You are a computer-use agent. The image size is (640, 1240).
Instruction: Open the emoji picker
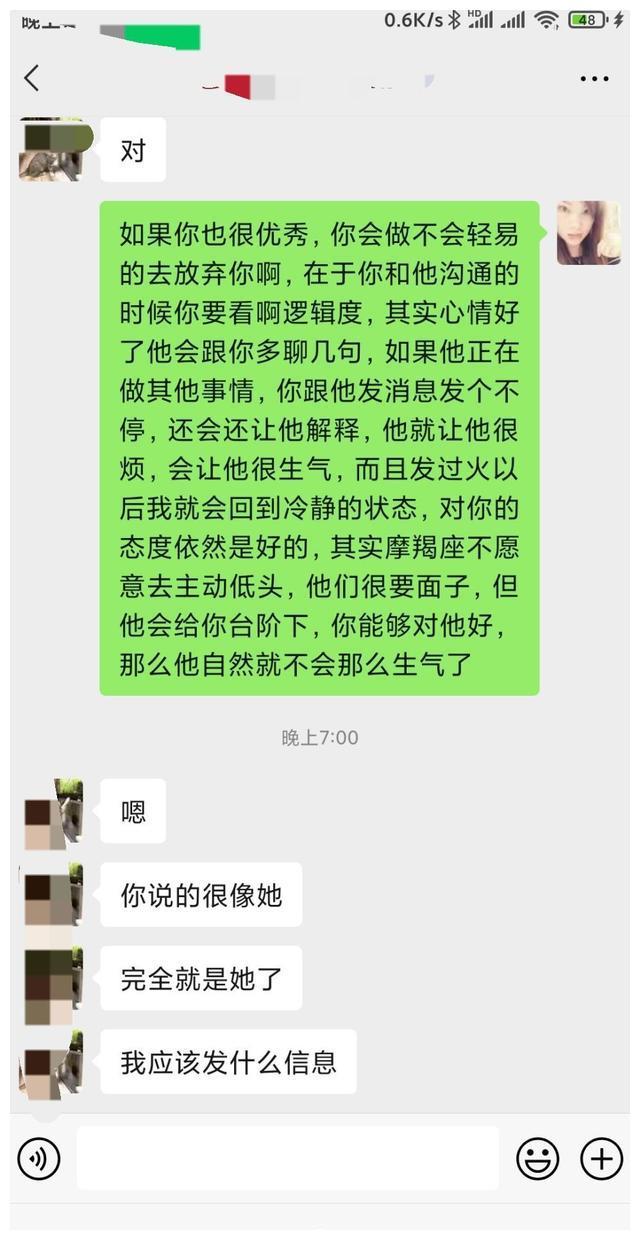(537, 1158)
